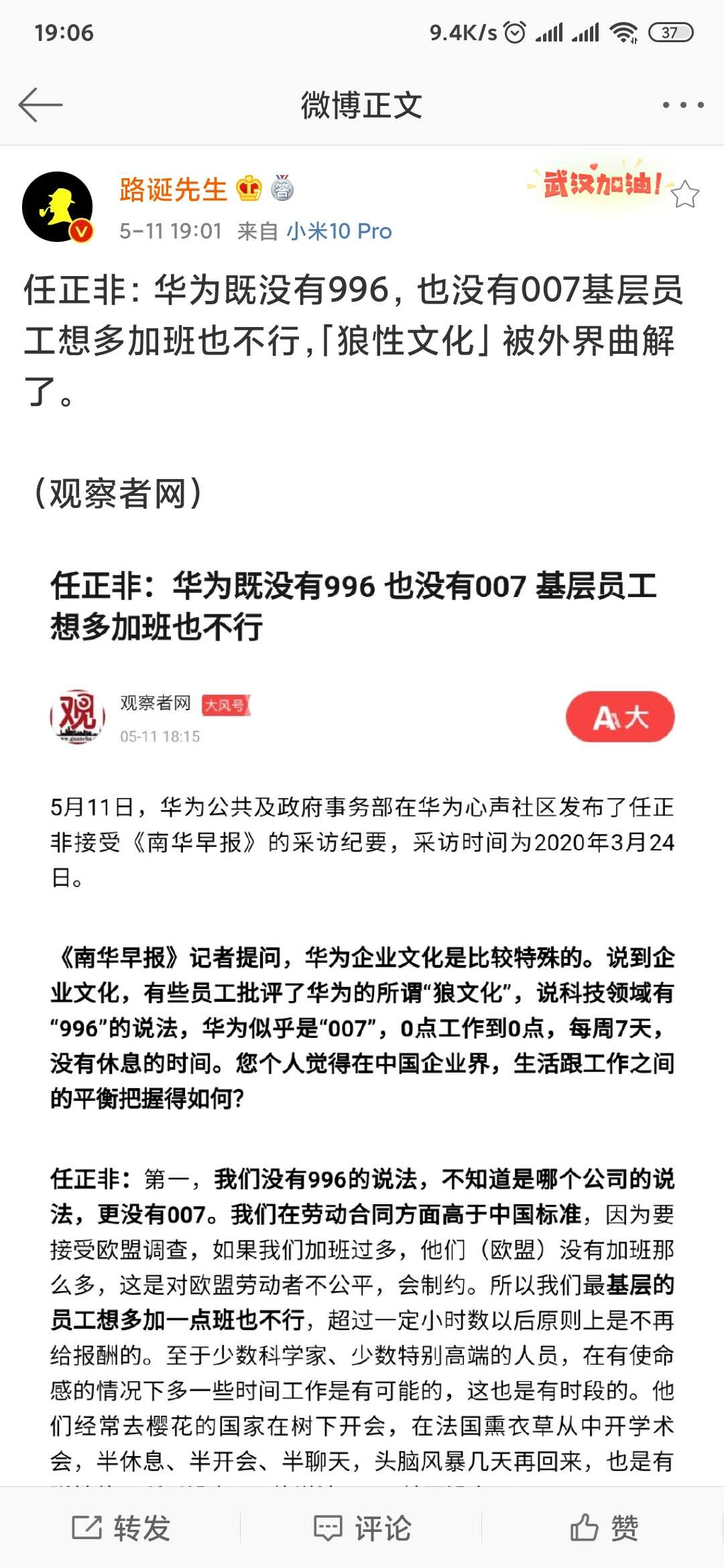The image size is (724, 1568).
Task: Go back using the arrow
Action: (40, 105)
